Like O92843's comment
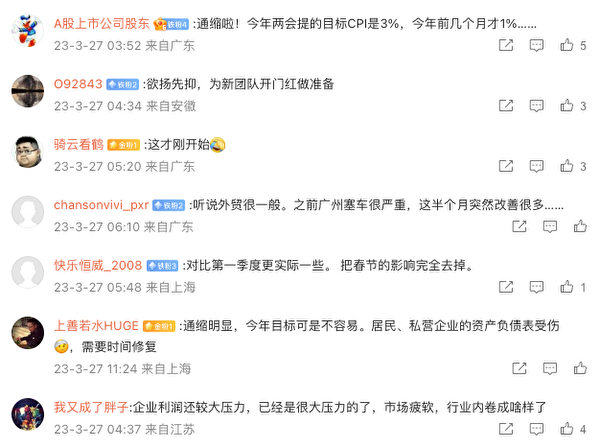The image size is (600, 448). (x=568, y=105)
